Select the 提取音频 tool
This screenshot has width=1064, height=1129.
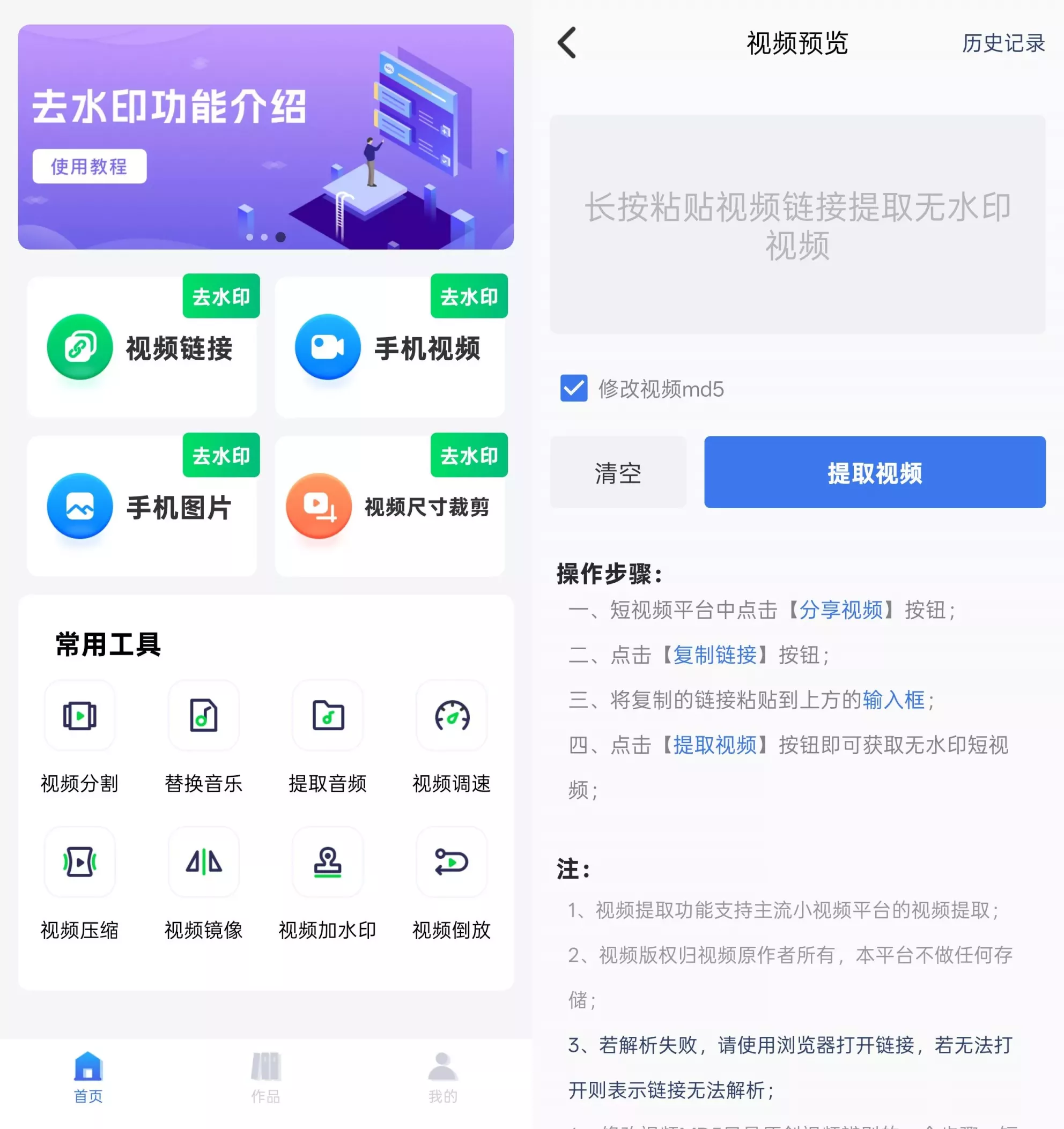coord(328,717)
